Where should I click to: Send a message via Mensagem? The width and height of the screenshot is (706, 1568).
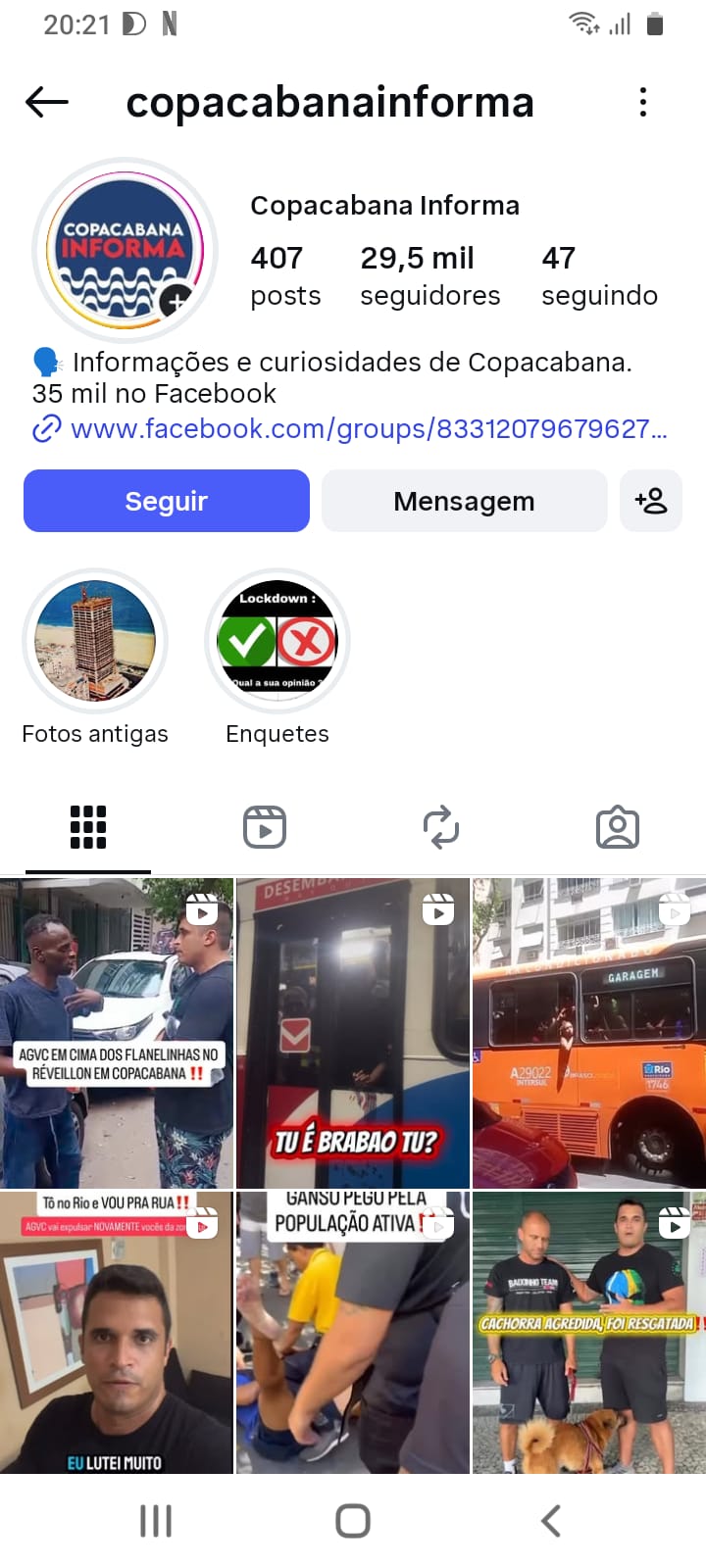464,501
